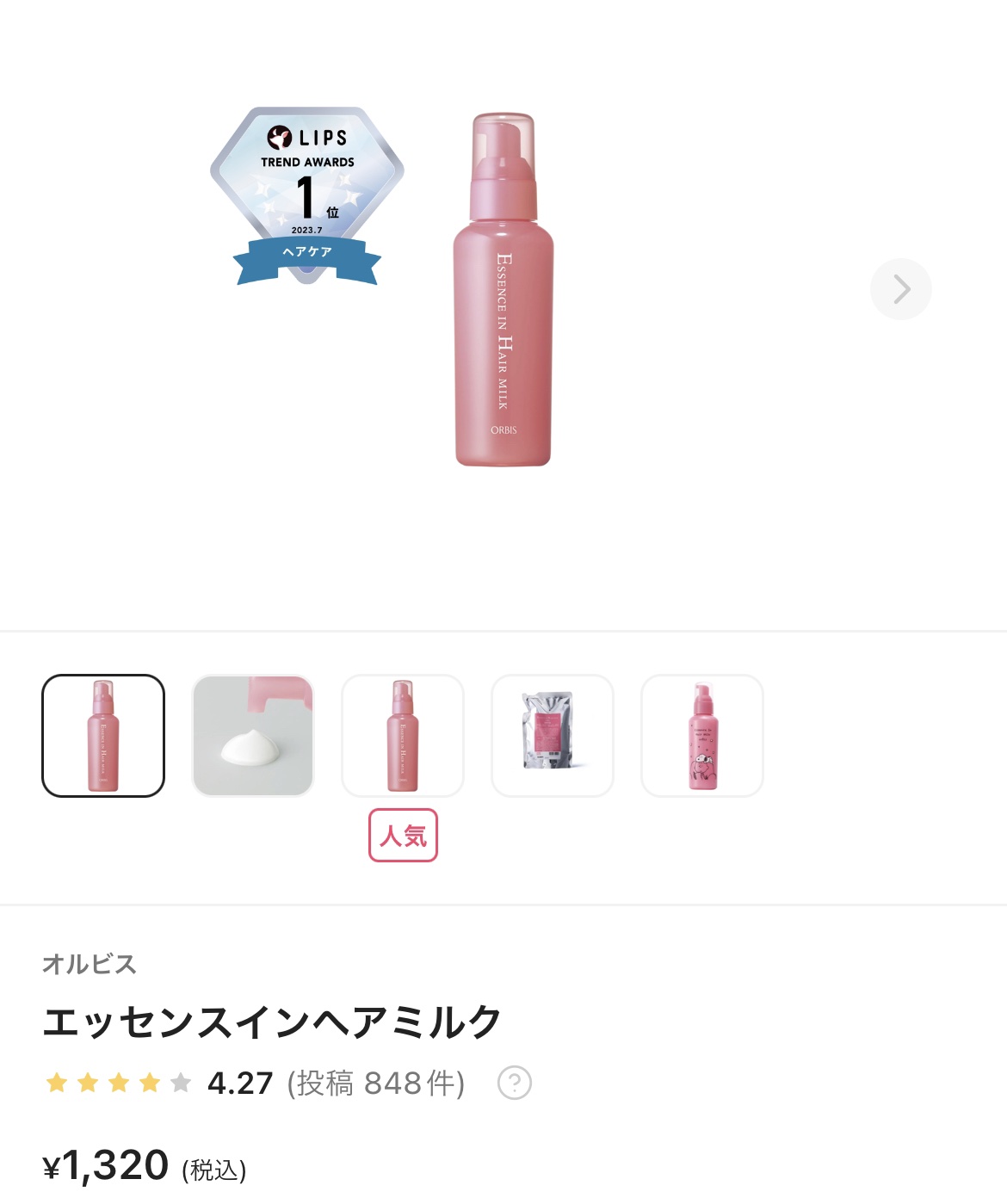Click the 4.27 average rating value

[240, 1082]
